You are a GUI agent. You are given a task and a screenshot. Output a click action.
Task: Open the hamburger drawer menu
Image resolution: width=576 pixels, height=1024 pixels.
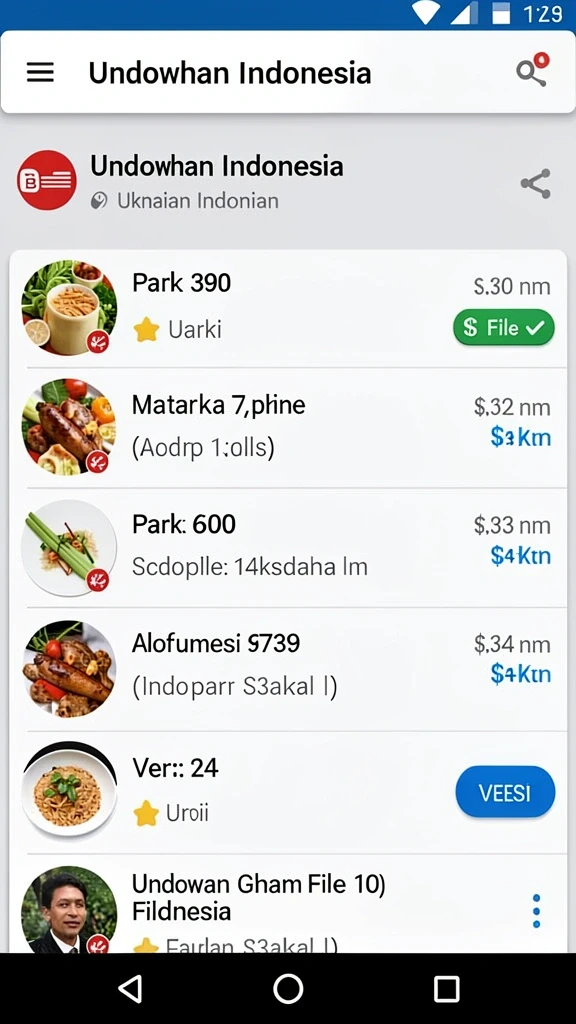click(x=40, y=72)
